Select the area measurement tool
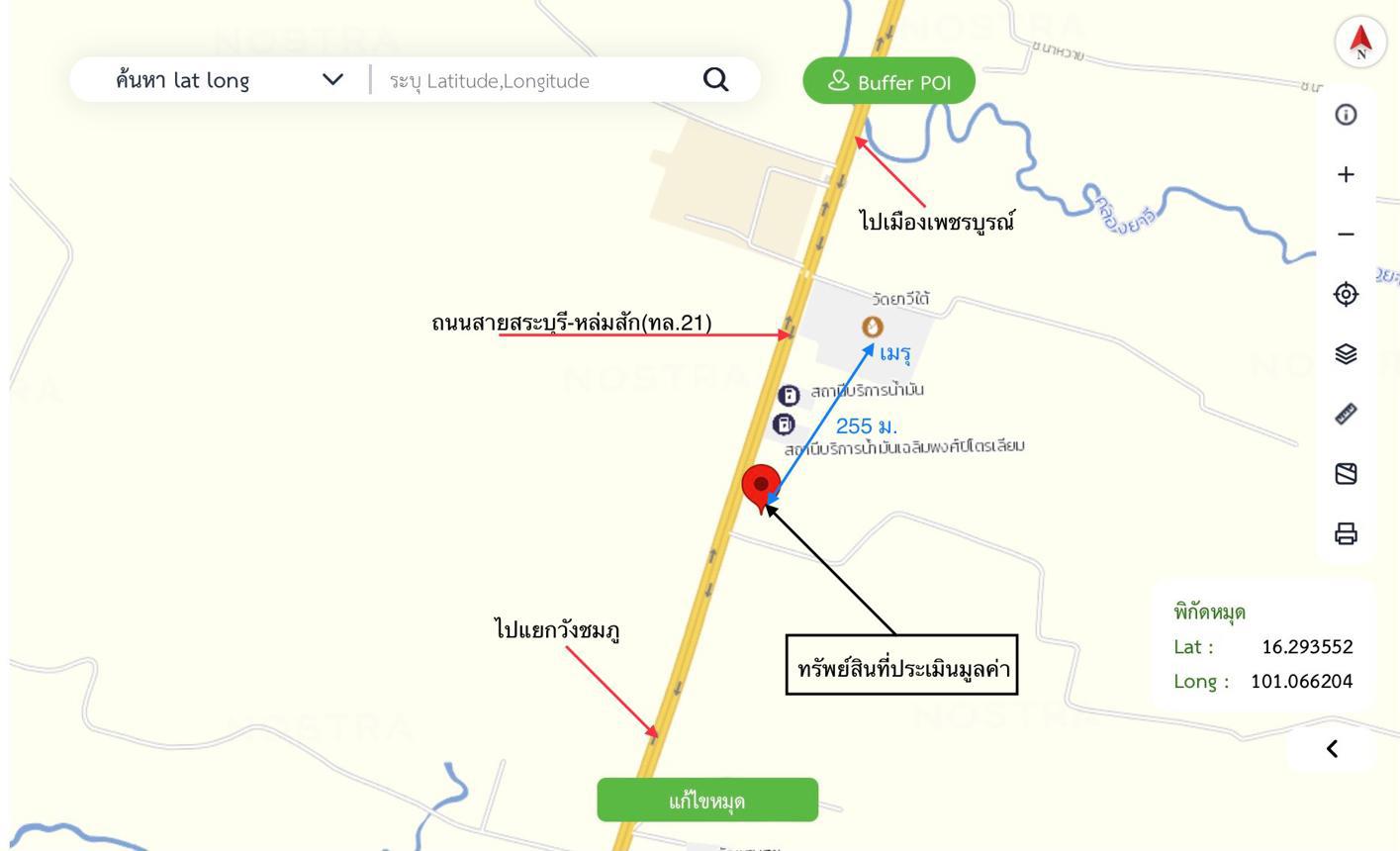 [1346, 474]
